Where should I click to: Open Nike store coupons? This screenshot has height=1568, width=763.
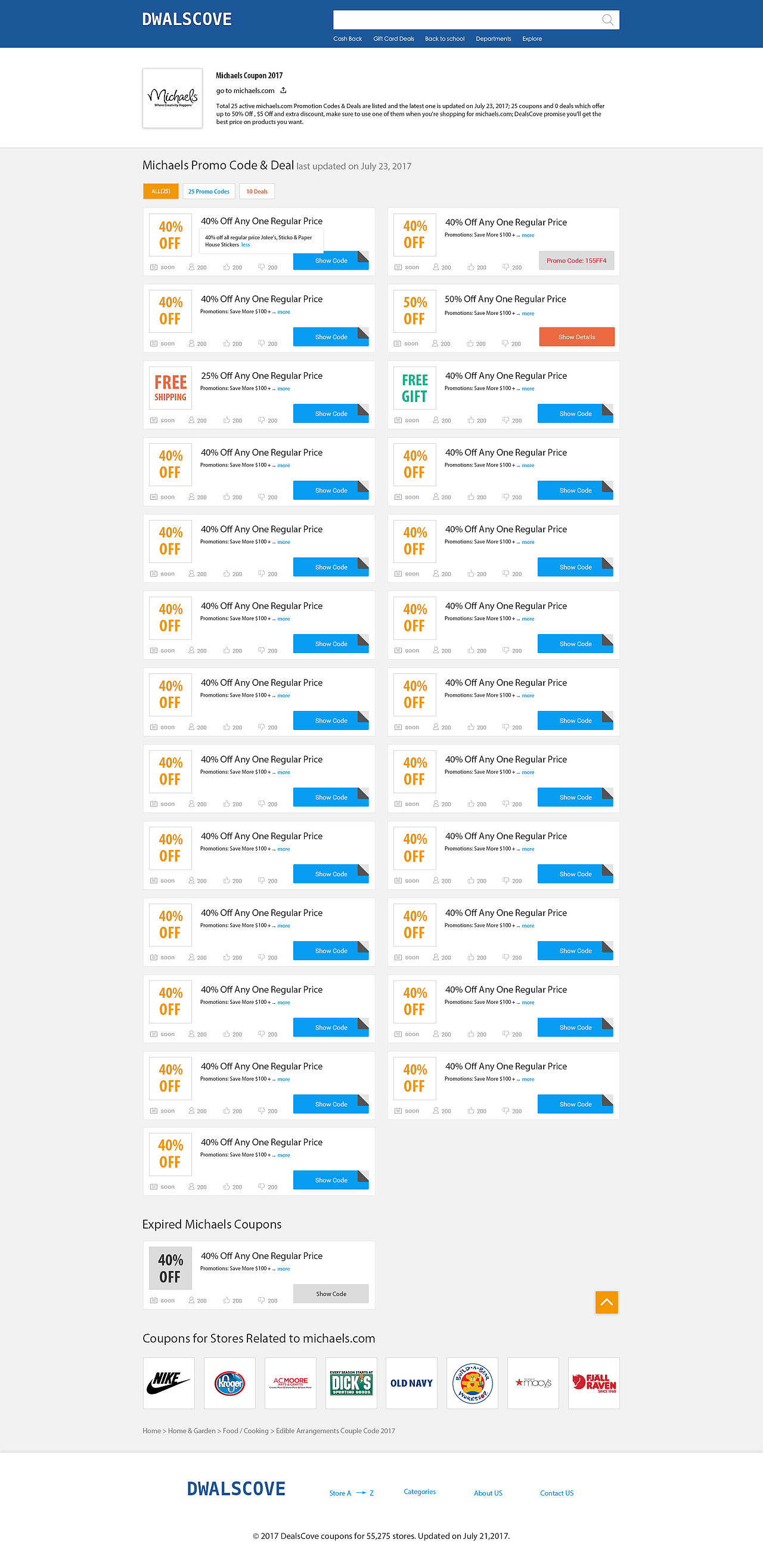169,1383
